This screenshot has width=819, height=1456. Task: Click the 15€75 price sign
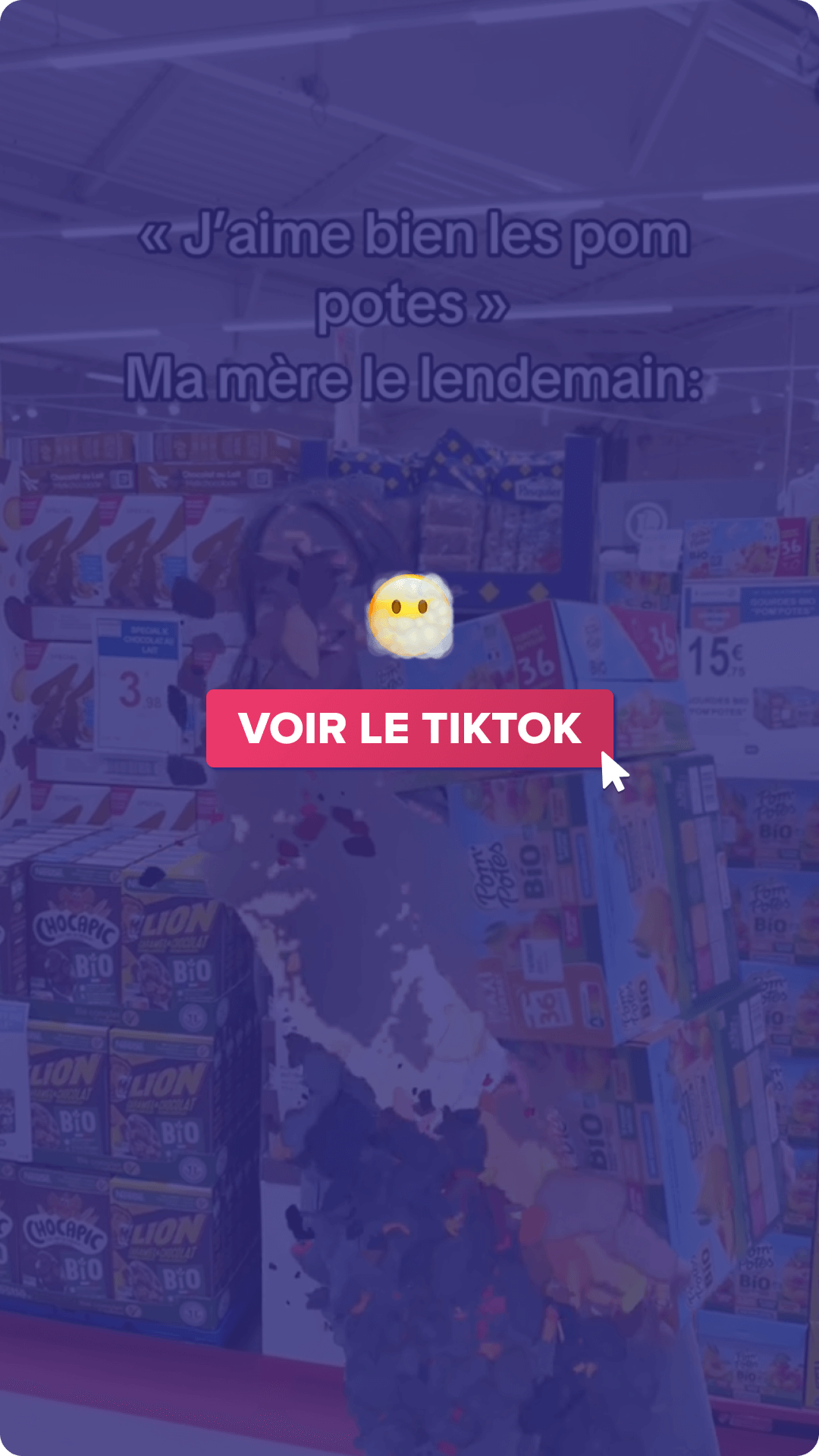717,652
